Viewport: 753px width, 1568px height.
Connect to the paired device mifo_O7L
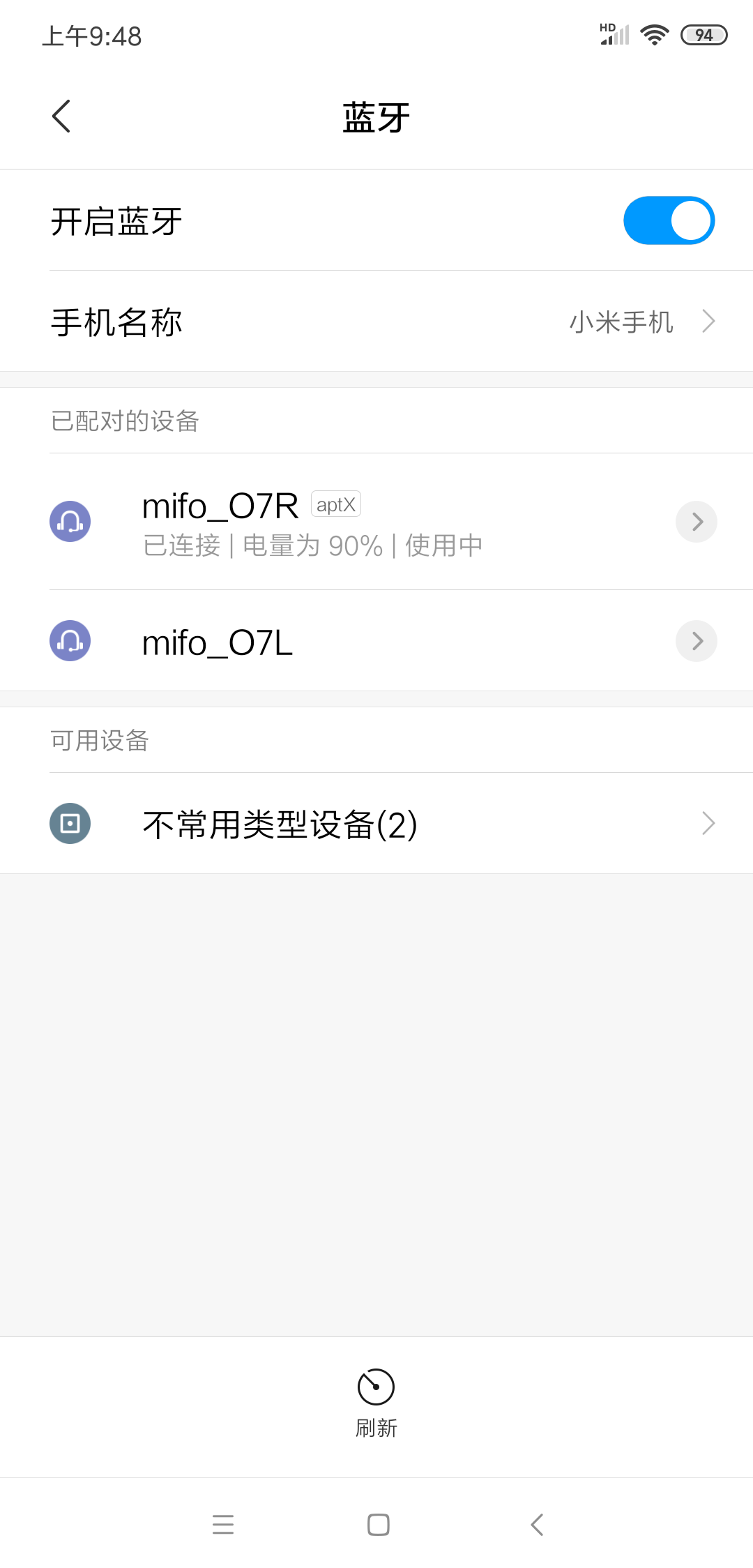[x=314, y=642]
